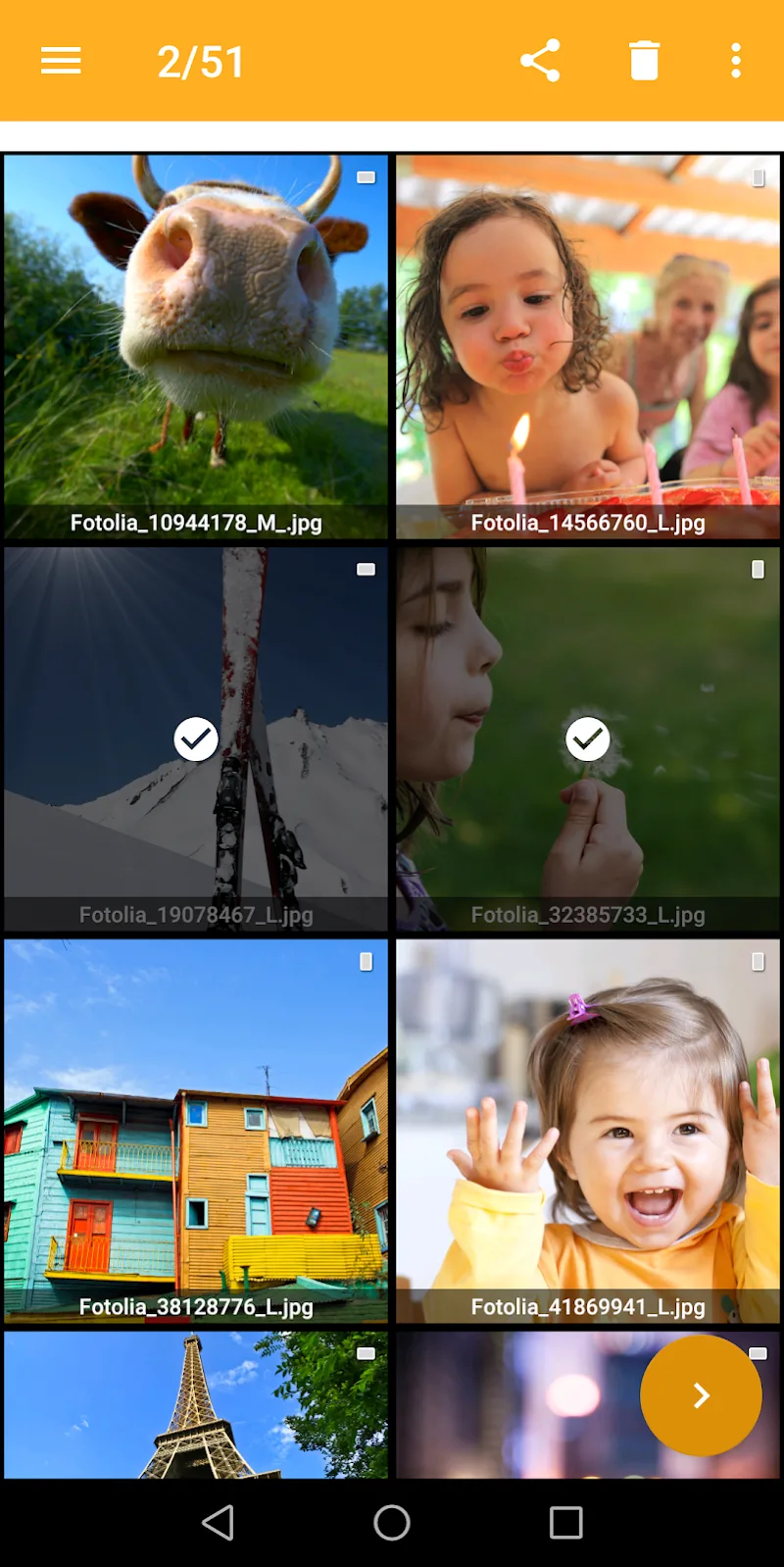
Task: Deselect the dandelion photo Fotolia_32385733_L.jpg
Action: [x=588, y=738]
